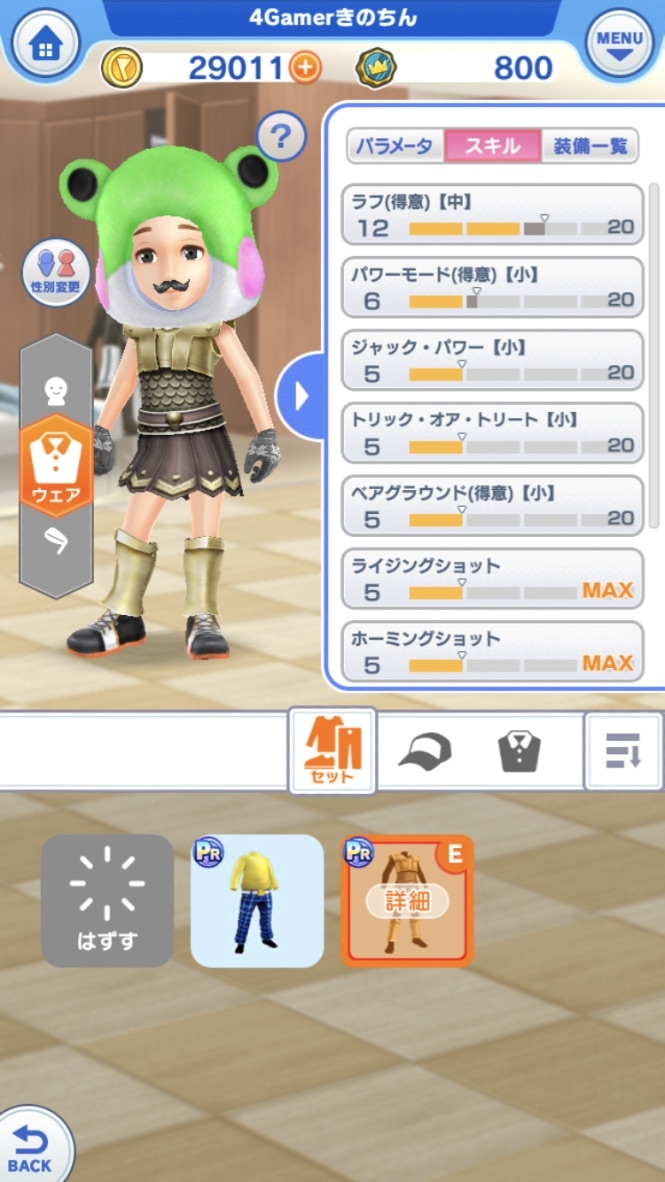Collapse the skill panel with arrow

pos(301,397)
